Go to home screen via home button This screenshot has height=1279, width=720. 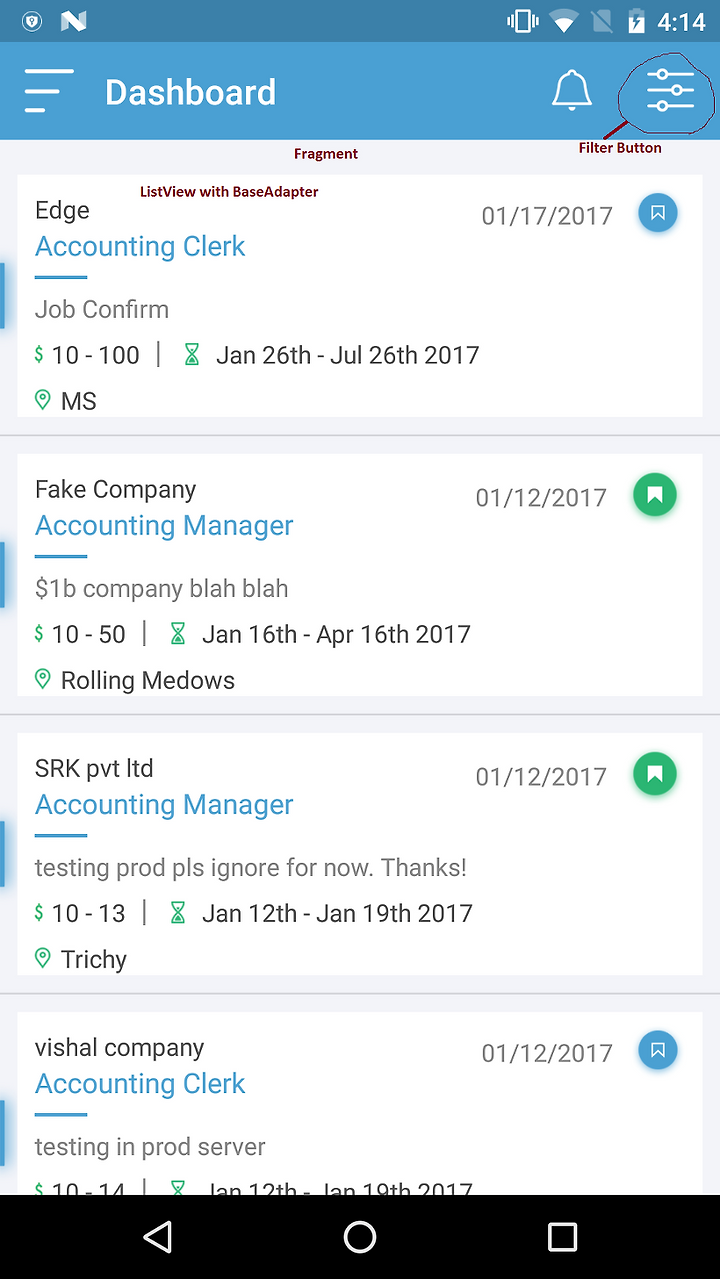click(x=360, y=1237)
